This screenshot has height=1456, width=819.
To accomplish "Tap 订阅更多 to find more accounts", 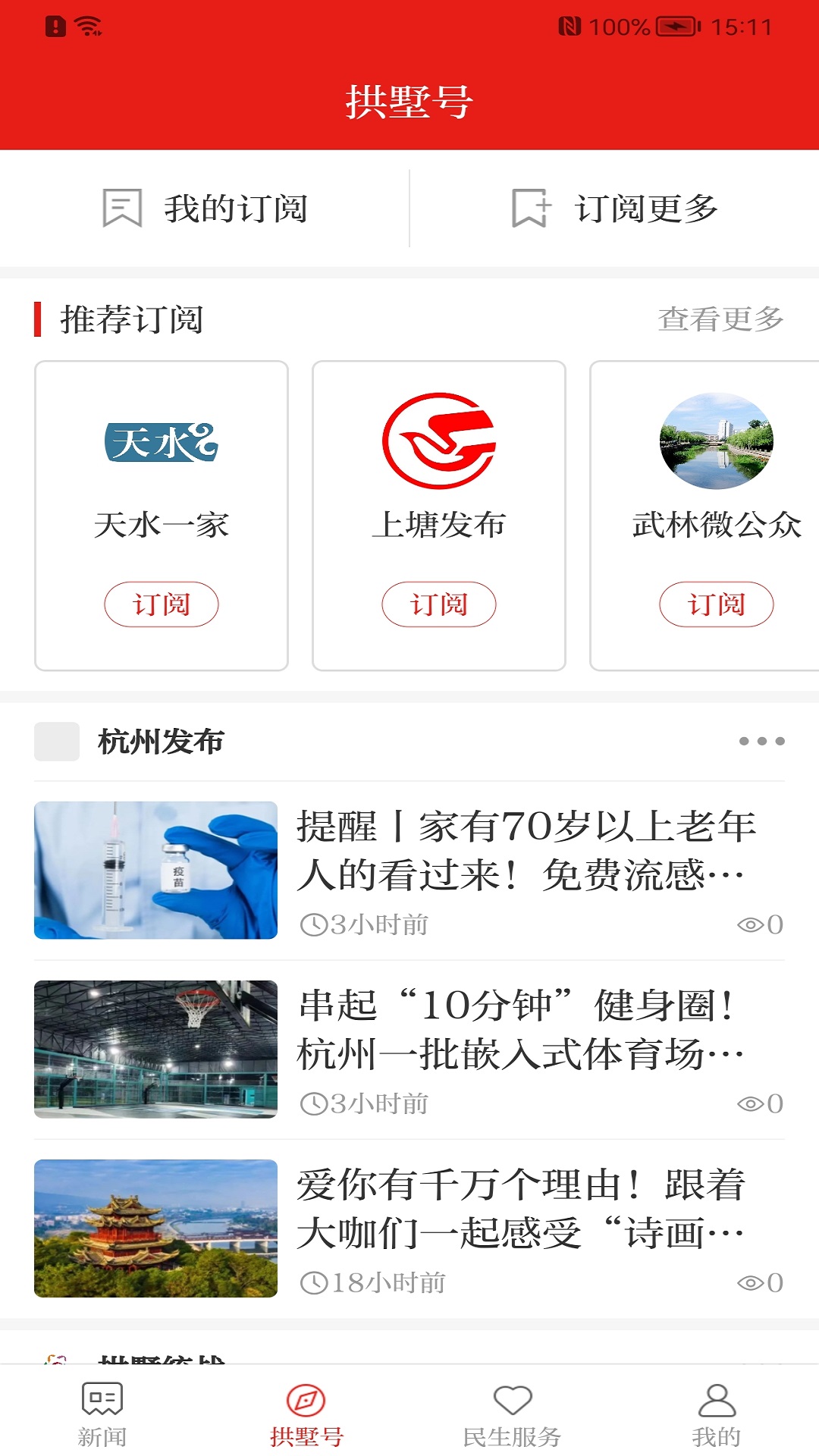I will click(614, 209).
